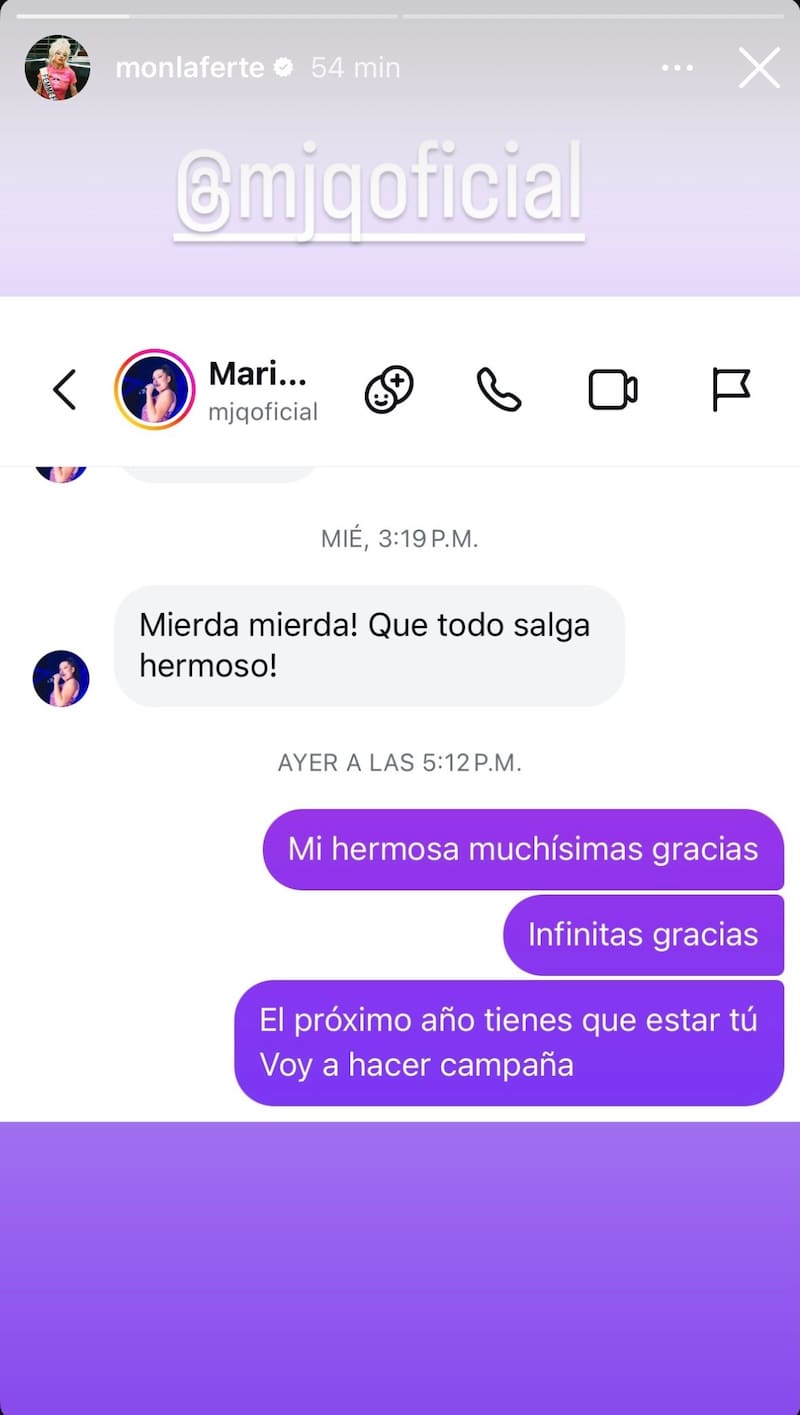The width and height of the screenshot is (800, 1415).
Task: Tap monlaferte's story avatar at top left
Action: click(57, 68)
